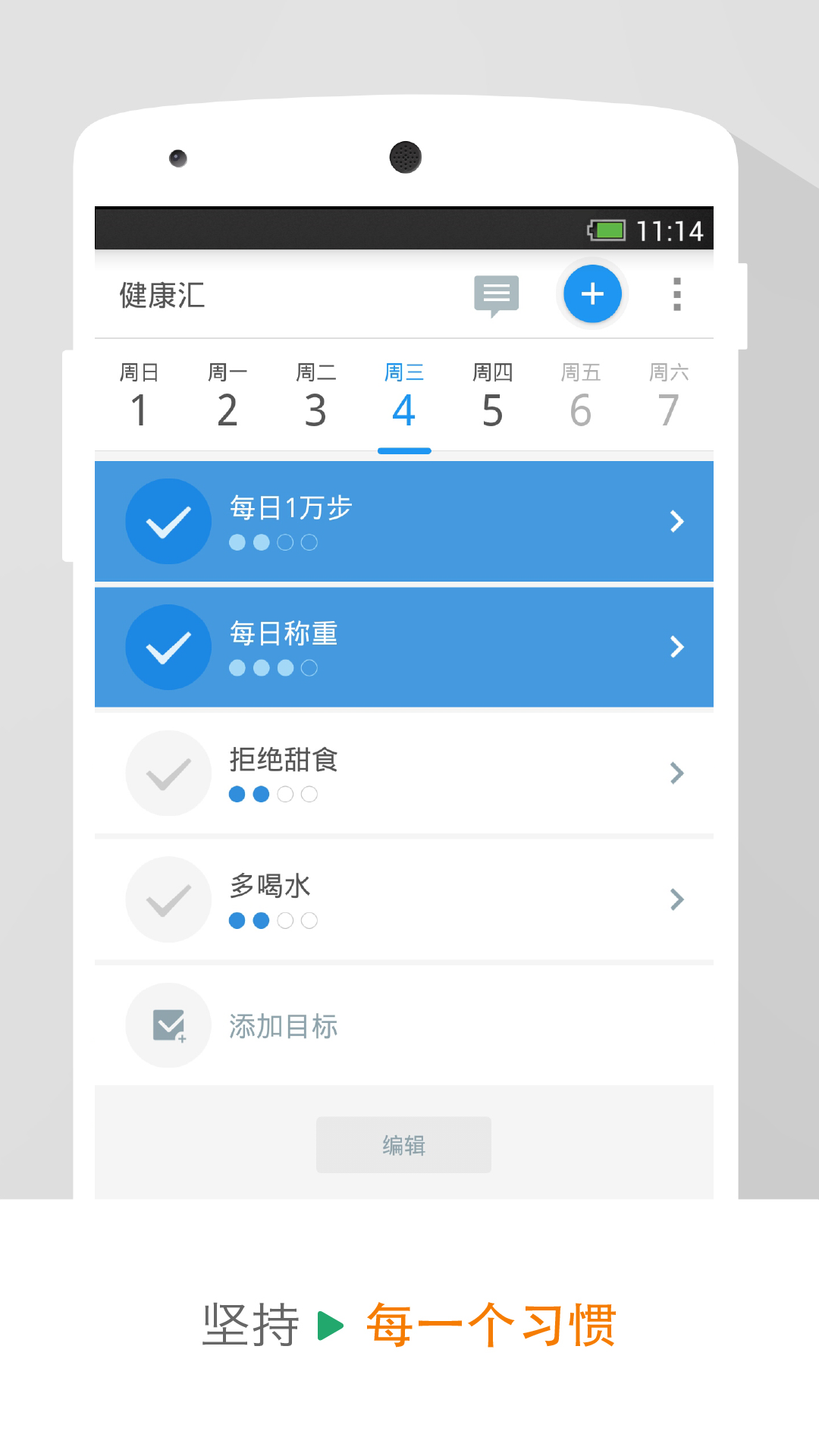Tap the app title 健康汇
Image resolution: width=819 pixels, height=1456 pixels.
(162, 294)
